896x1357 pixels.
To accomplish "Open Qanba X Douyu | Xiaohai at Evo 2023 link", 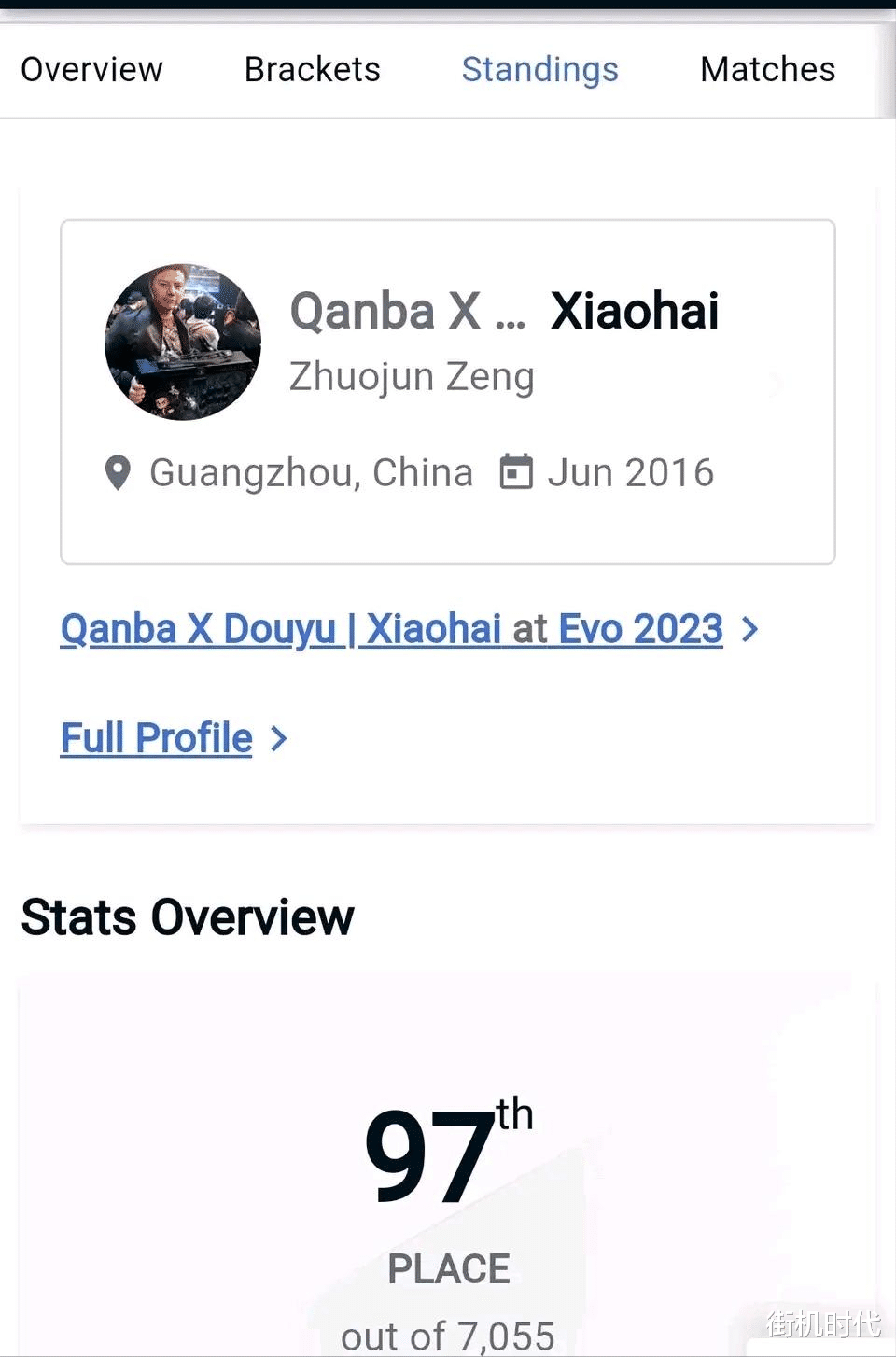I will [x=392, y=629].
